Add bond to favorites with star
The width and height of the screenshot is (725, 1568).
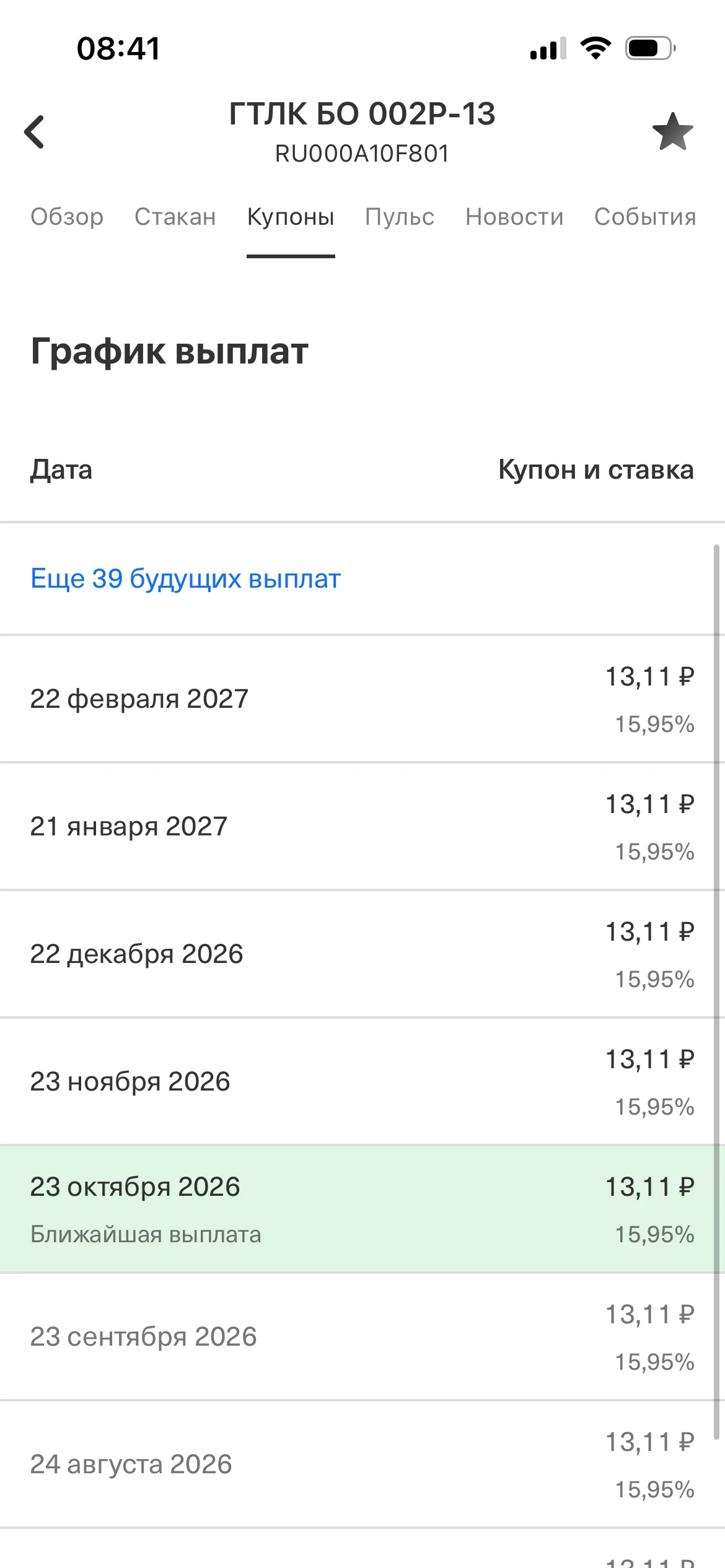(672, 132)
